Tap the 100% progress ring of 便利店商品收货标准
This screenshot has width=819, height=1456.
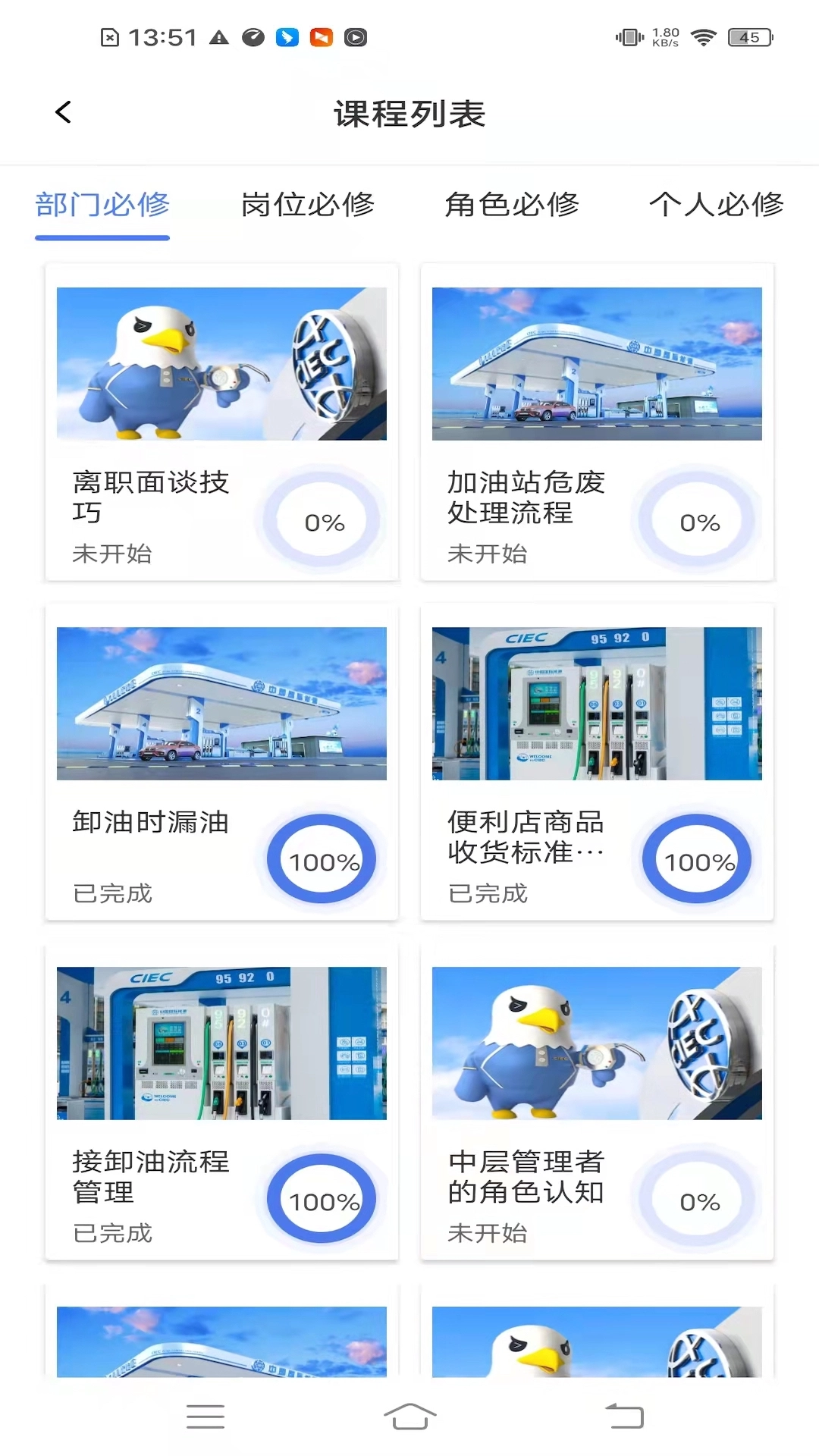pyautogui.click(x=697, y=859)
